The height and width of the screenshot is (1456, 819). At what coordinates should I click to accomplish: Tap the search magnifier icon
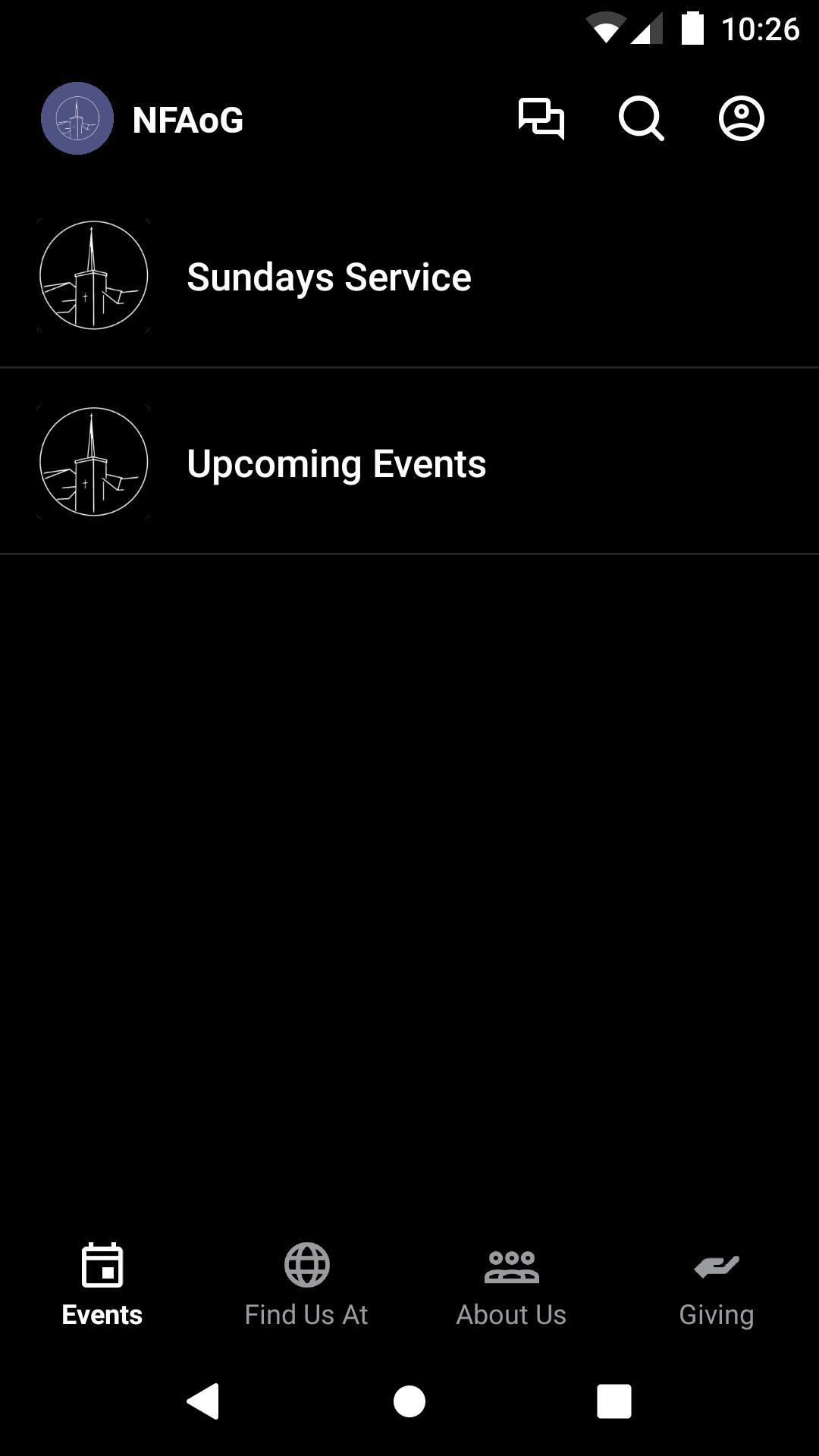tap(641, 119)
